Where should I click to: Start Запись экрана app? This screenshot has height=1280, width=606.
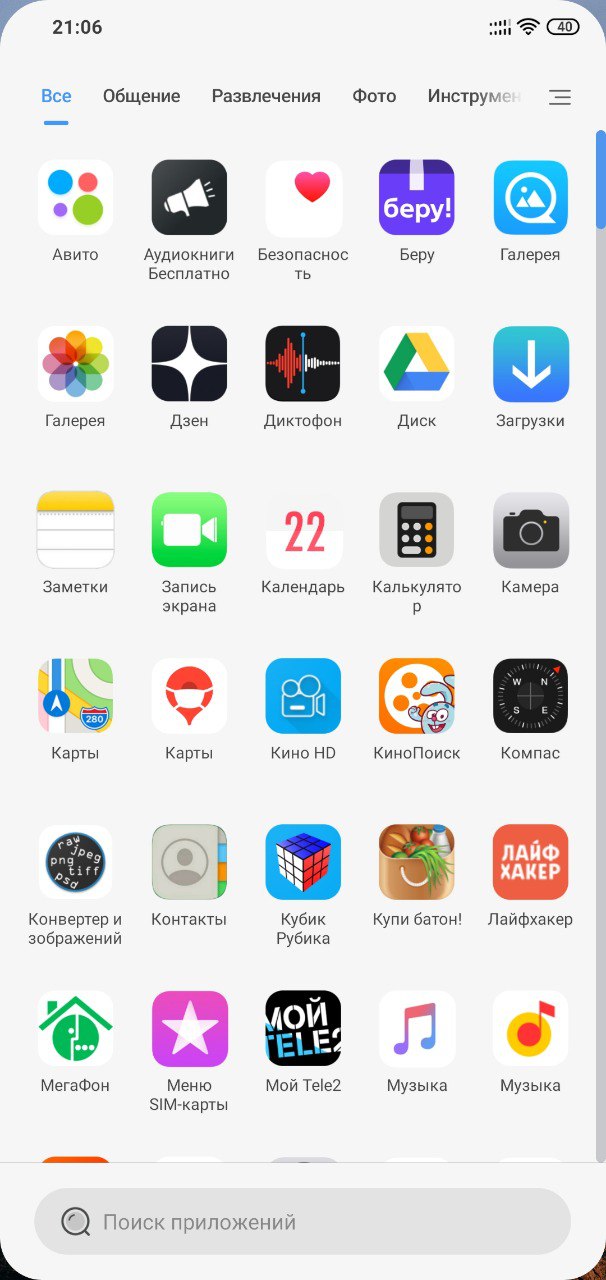tap(189, 530)
